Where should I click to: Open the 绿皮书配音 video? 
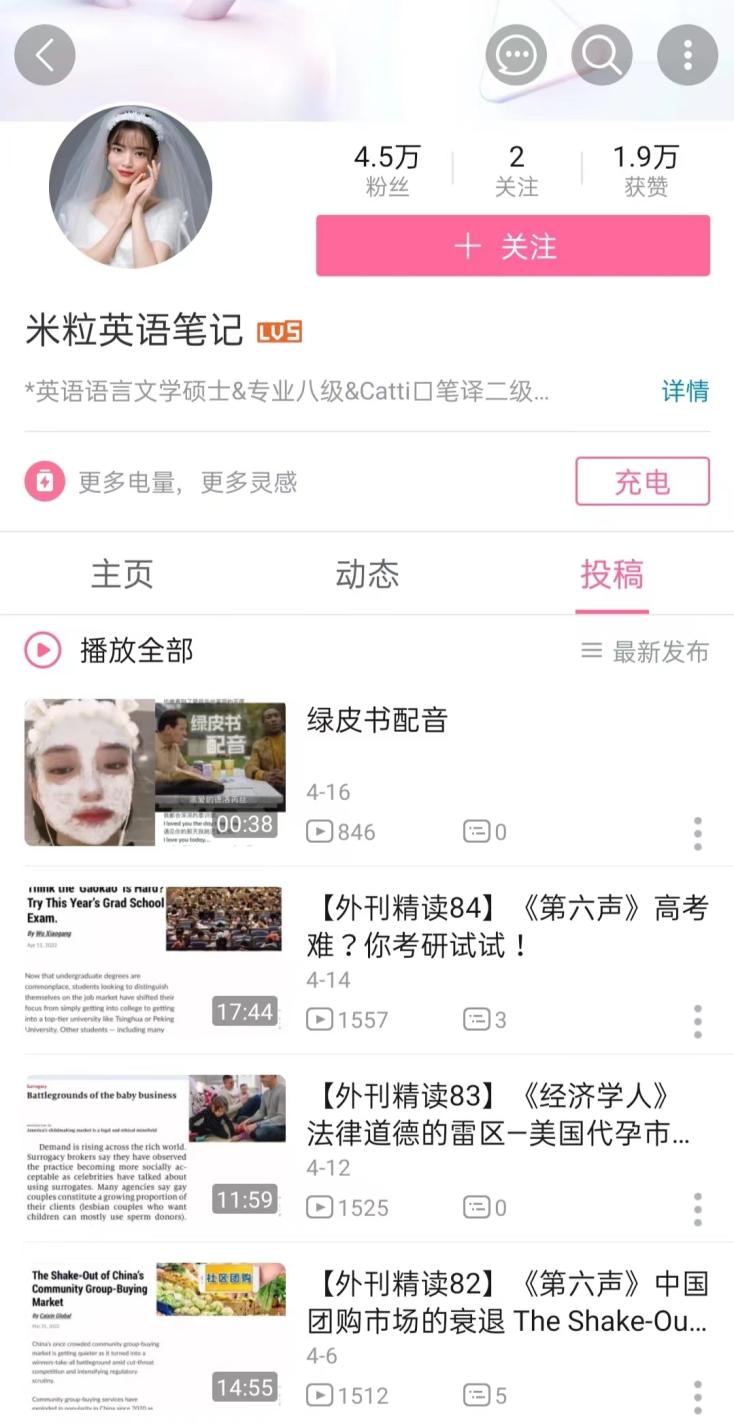pos(377,720)
